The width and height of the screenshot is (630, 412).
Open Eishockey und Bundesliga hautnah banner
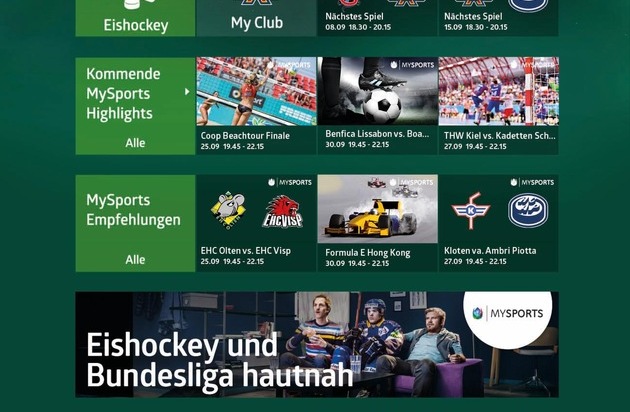tap(316, 344)
